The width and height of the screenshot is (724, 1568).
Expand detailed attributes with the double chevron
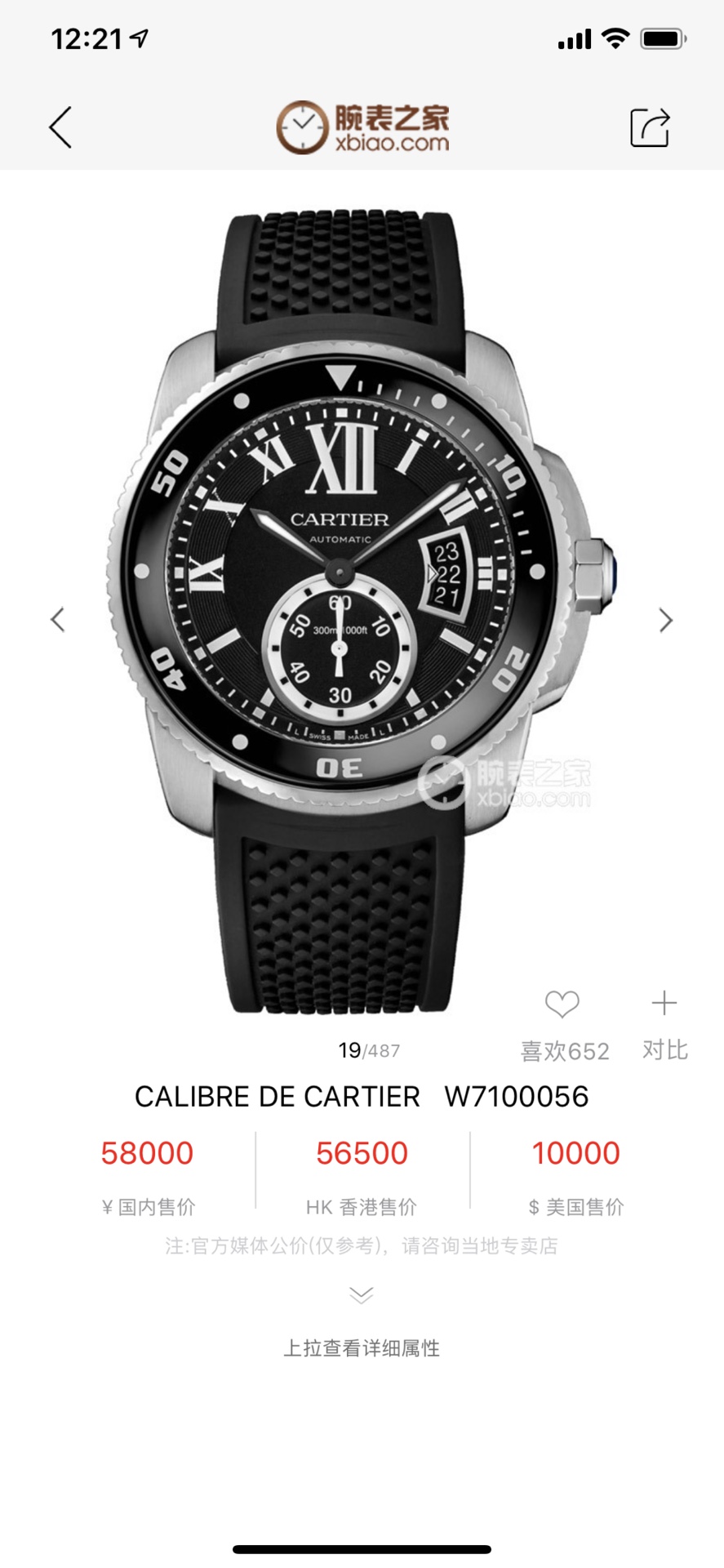361,1294
